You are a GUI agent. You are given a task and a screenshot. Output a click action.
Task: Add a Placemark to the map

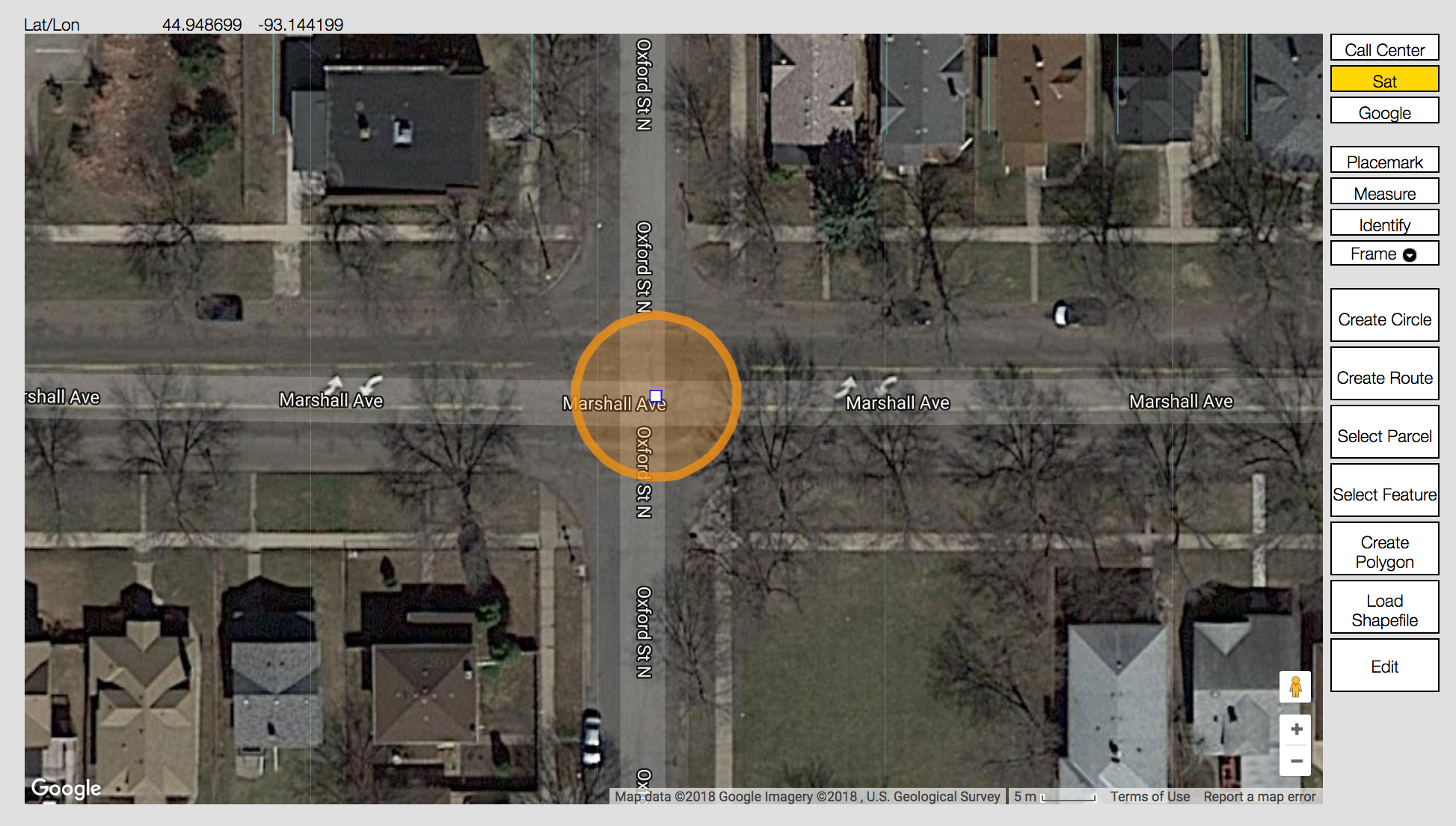1384,162
